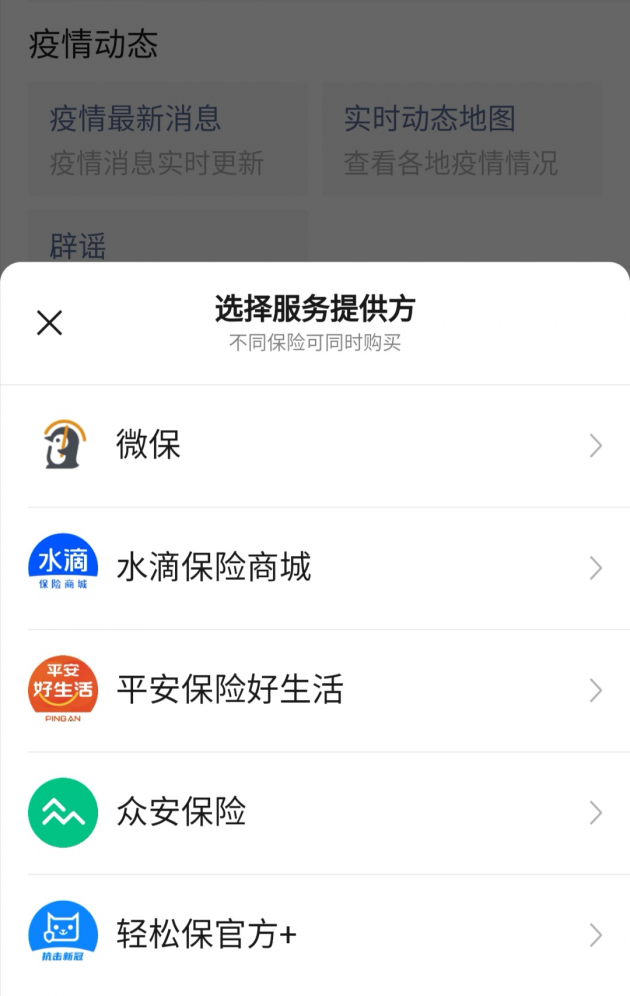Viewport: 630px width, 996px height.
Task: Choose 平安保险好生活 from the list
Action: pyautogui.click(x=315, y=690)
